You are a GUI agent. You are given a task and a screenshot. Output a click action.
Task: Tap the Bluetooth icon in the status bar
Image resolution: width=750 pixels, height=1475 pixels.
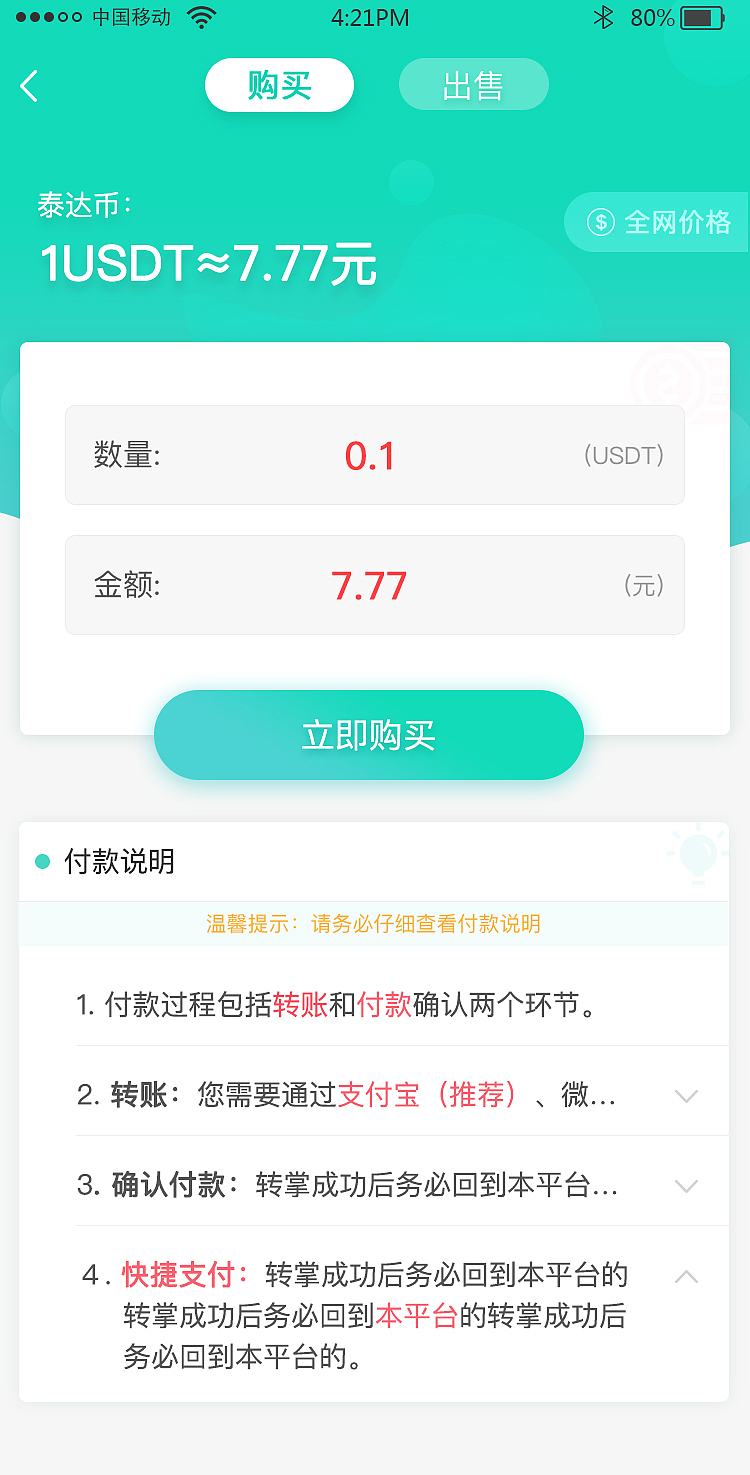click(604, 16)
